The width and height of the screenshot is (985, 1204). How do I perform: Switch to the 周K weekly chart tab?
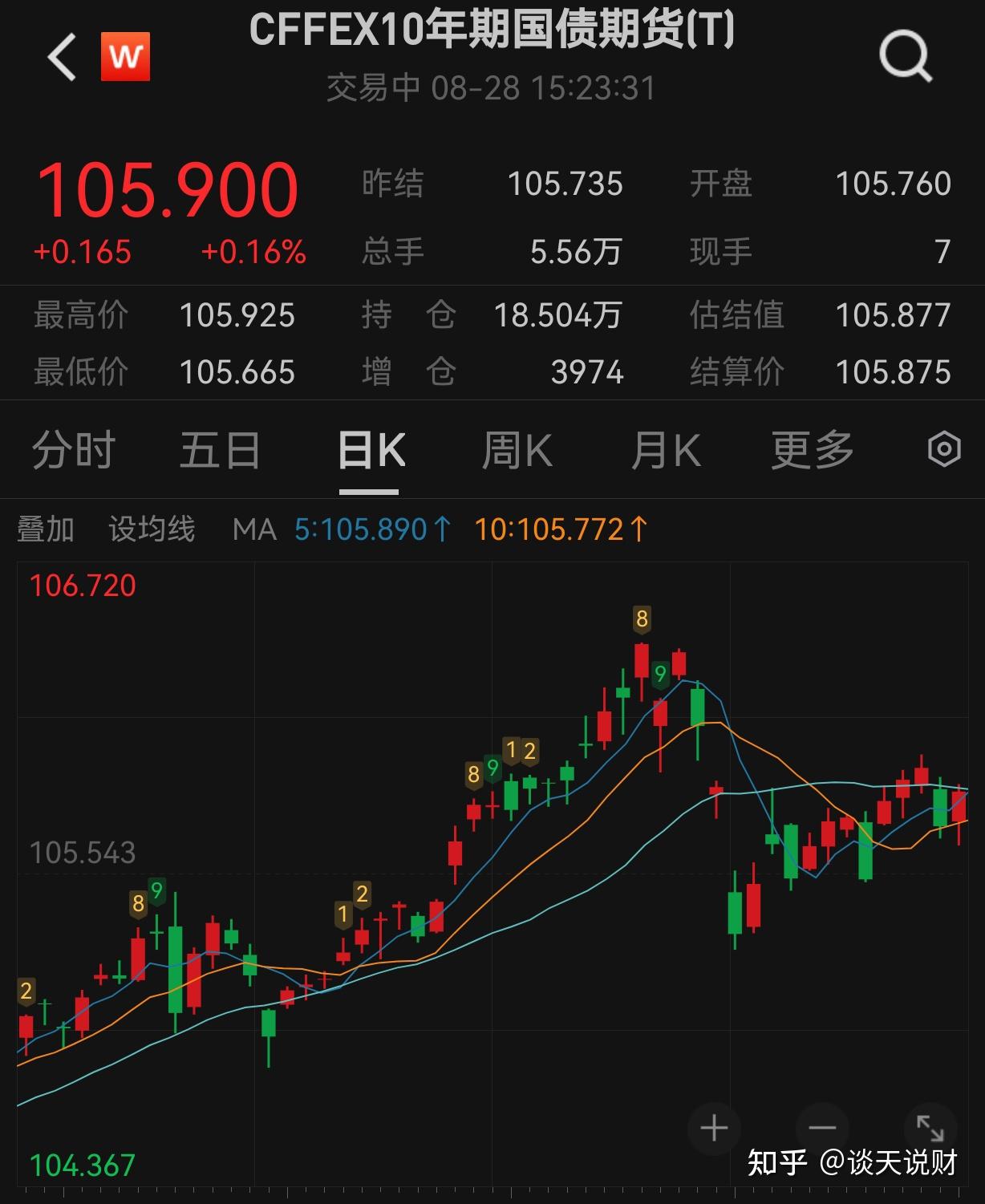[519, 450]
